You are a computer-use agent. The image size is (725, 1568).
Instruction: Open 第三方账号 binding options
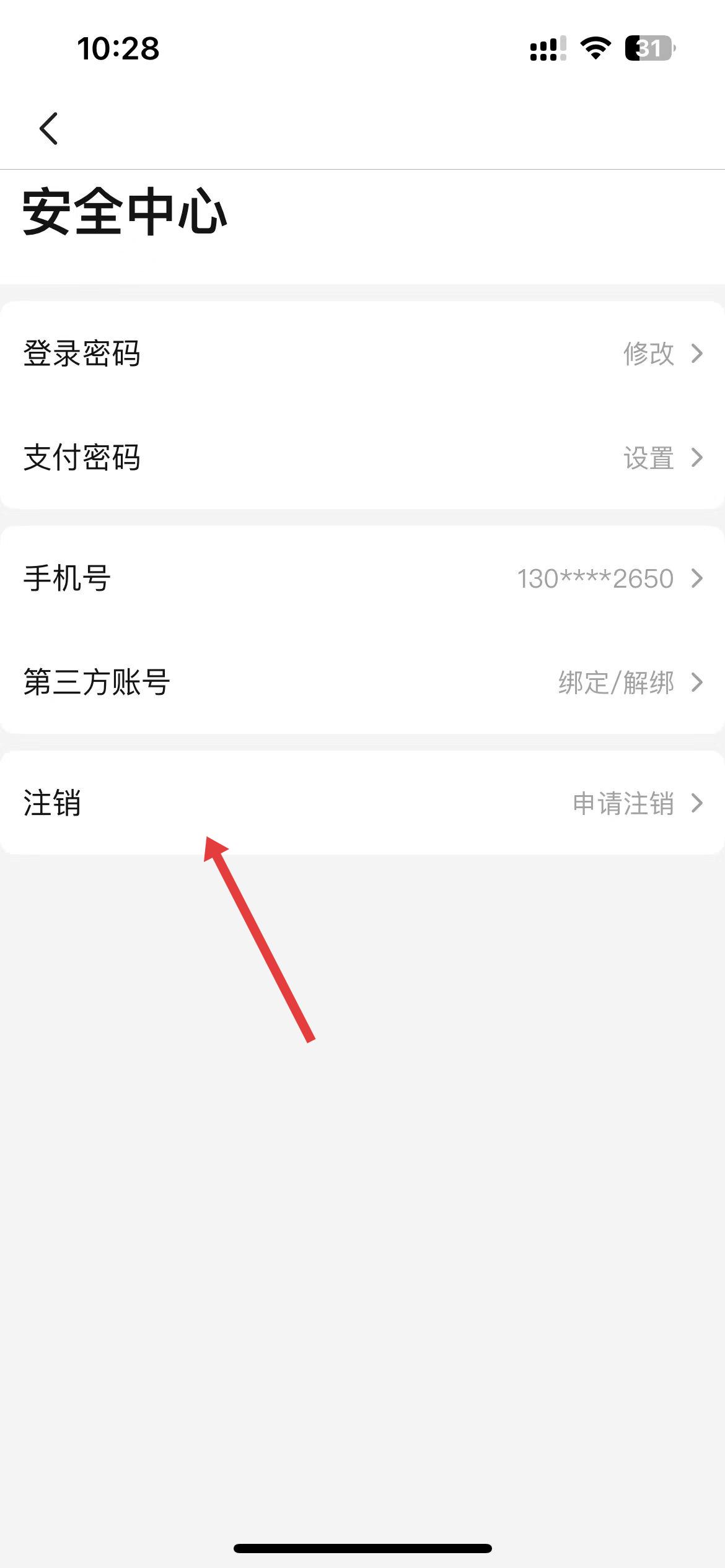pos(362,682)
